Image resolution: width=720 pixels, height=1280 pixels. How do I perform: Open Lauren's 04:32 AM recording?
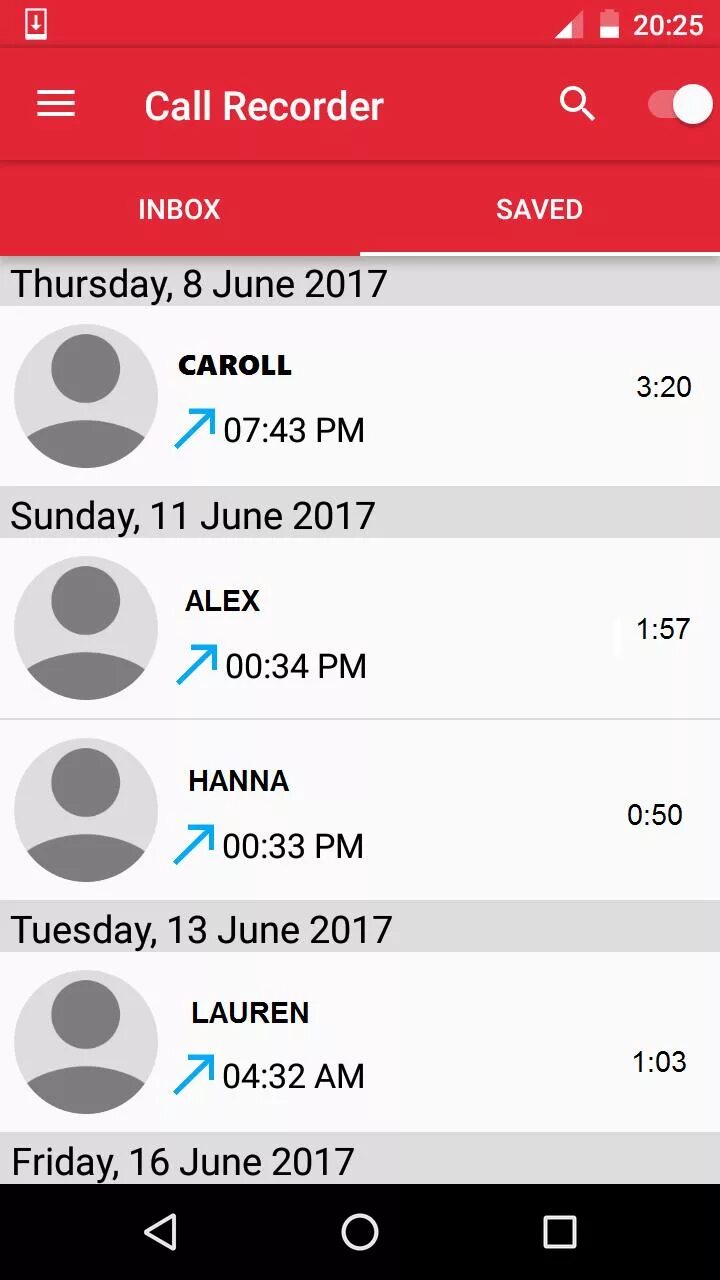[x=360, y=1042]
